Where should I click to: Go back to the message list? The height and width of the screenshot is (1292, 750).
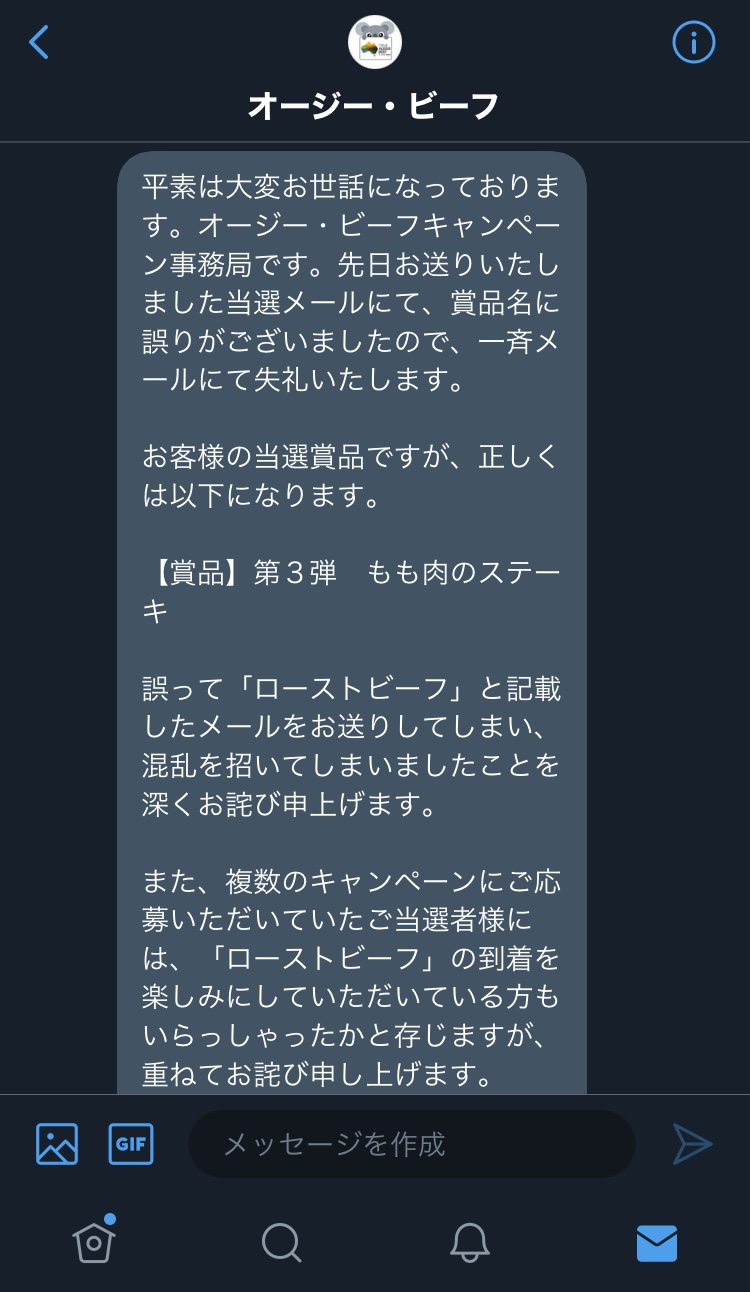click(x=39, y=42)
